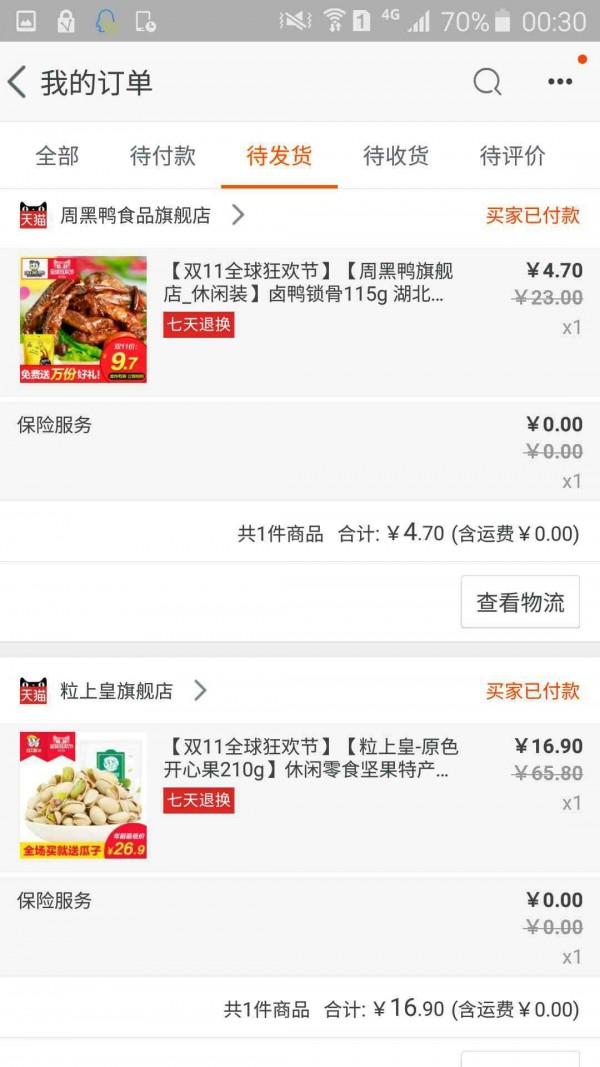Select the 待发货 tab
The width and height of the screenshot is (600, 1067).
tap(279, 156)
